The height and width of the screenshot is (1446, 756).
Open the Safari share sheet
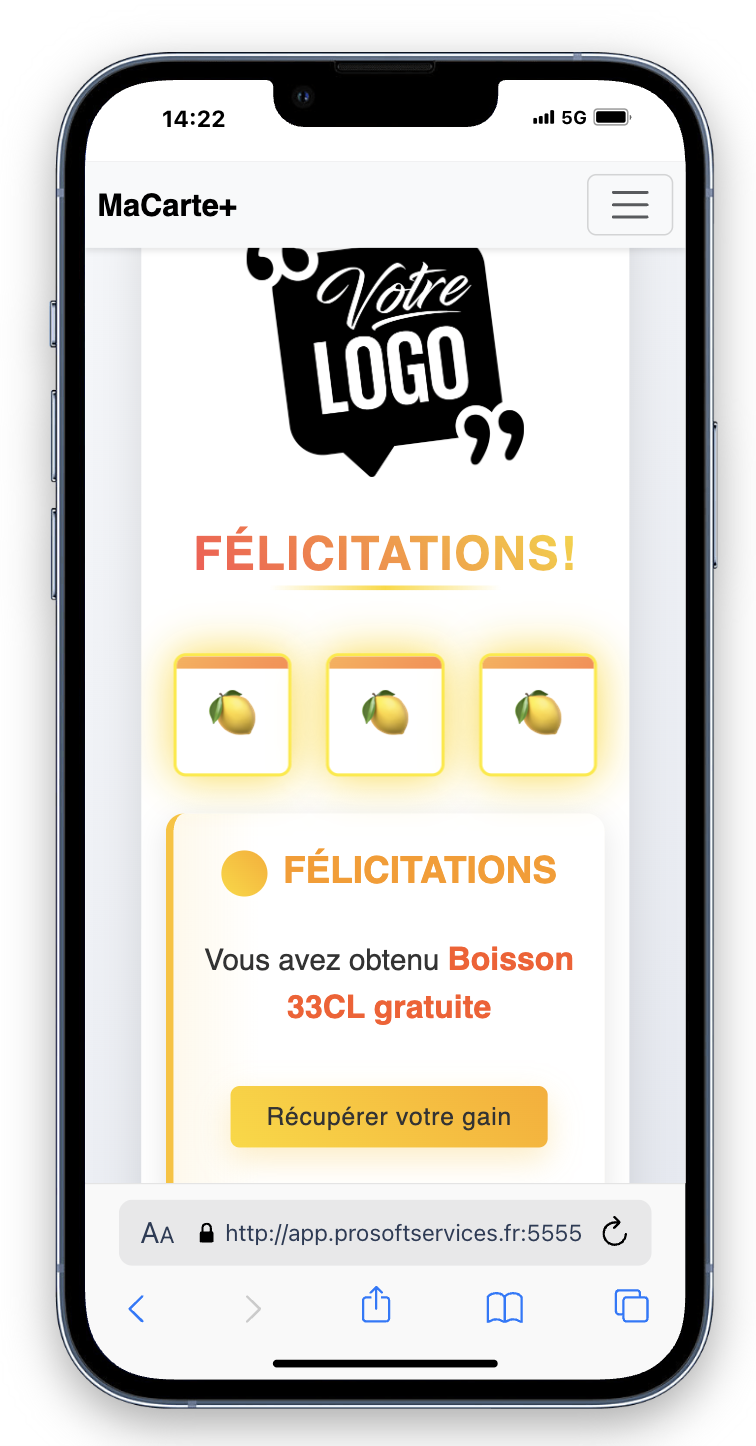pyautogui.click(x=375, y=1306)
